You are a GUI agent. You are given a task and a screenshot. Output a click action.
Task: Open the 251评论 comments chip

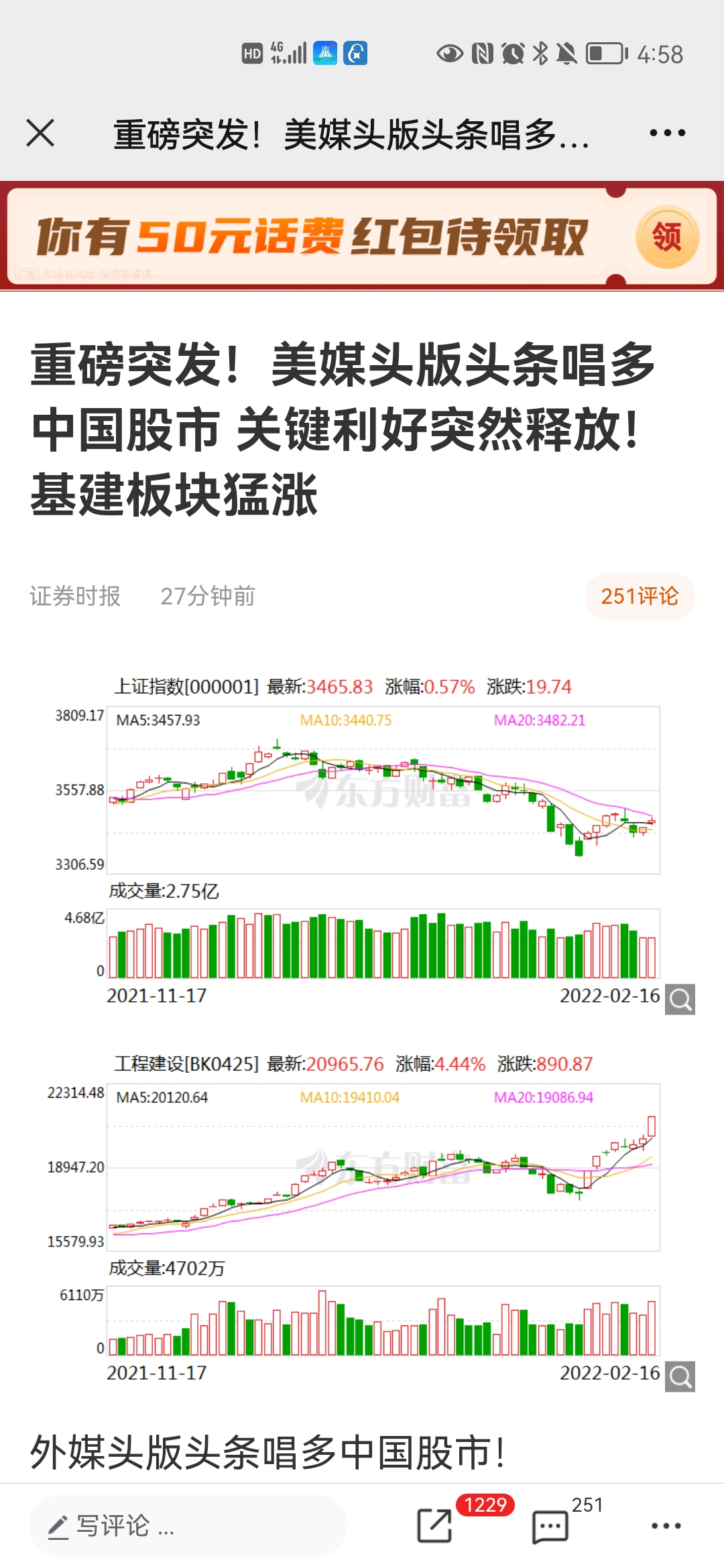click(x=639, y=596)
